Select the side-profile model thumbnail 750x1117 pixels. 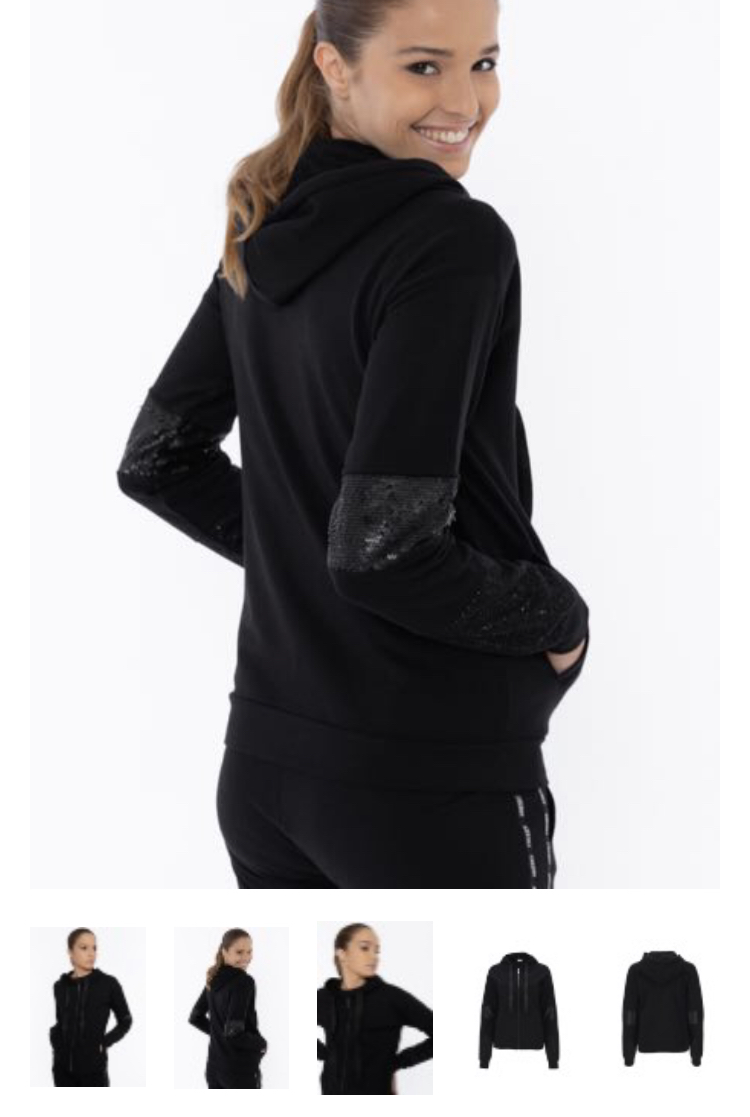click(x=375, y=1007)
